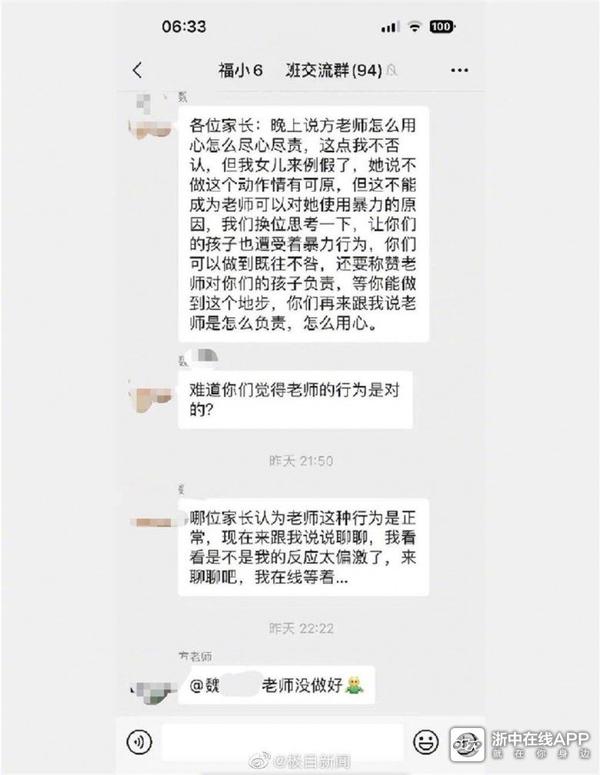Tap the message text field
The height and width of the screenshot is (775, 600).
pyautogui.click(x=282, y=741)
